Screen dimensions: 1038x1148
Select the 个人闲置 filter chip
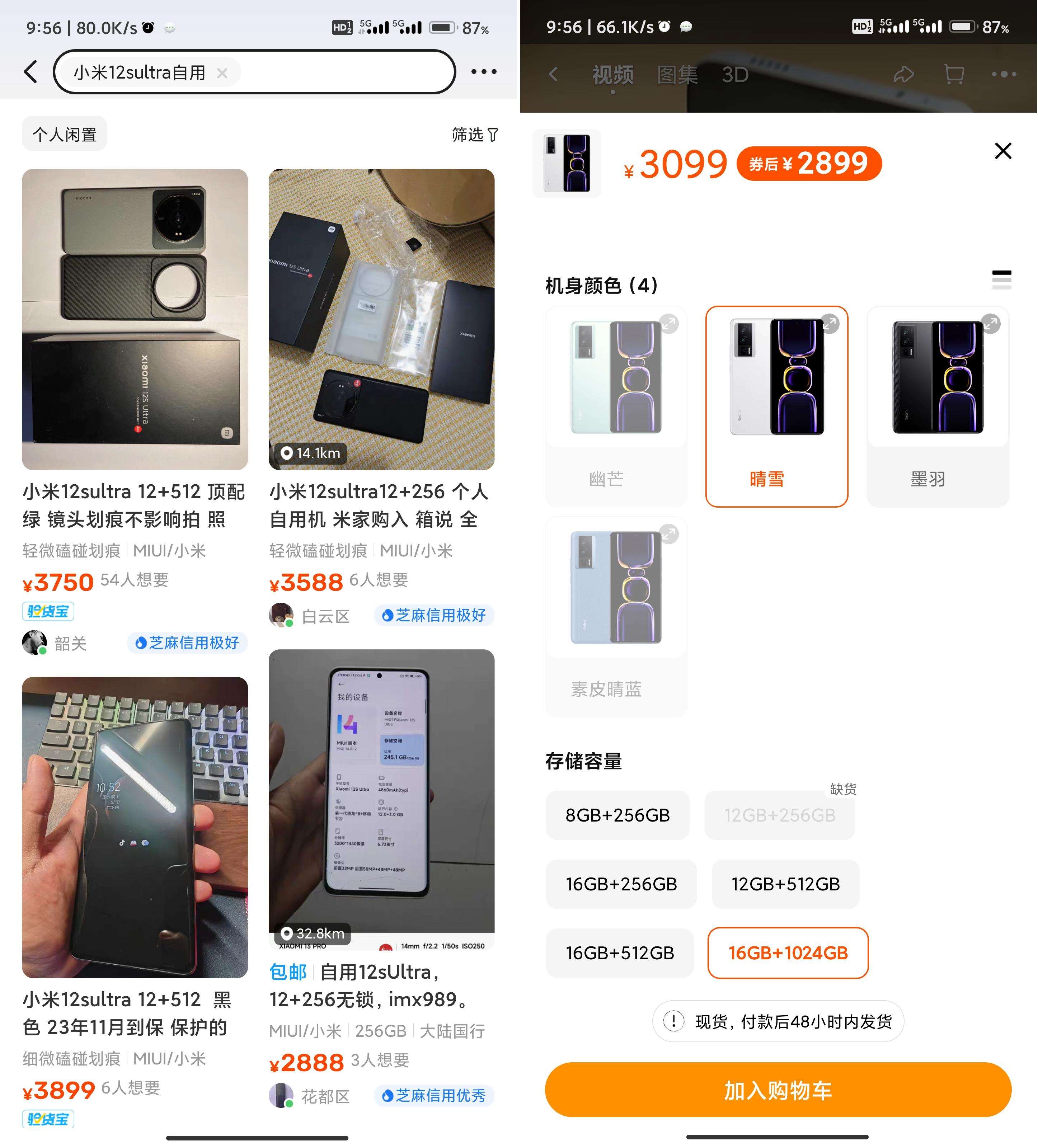pos(64,135)
